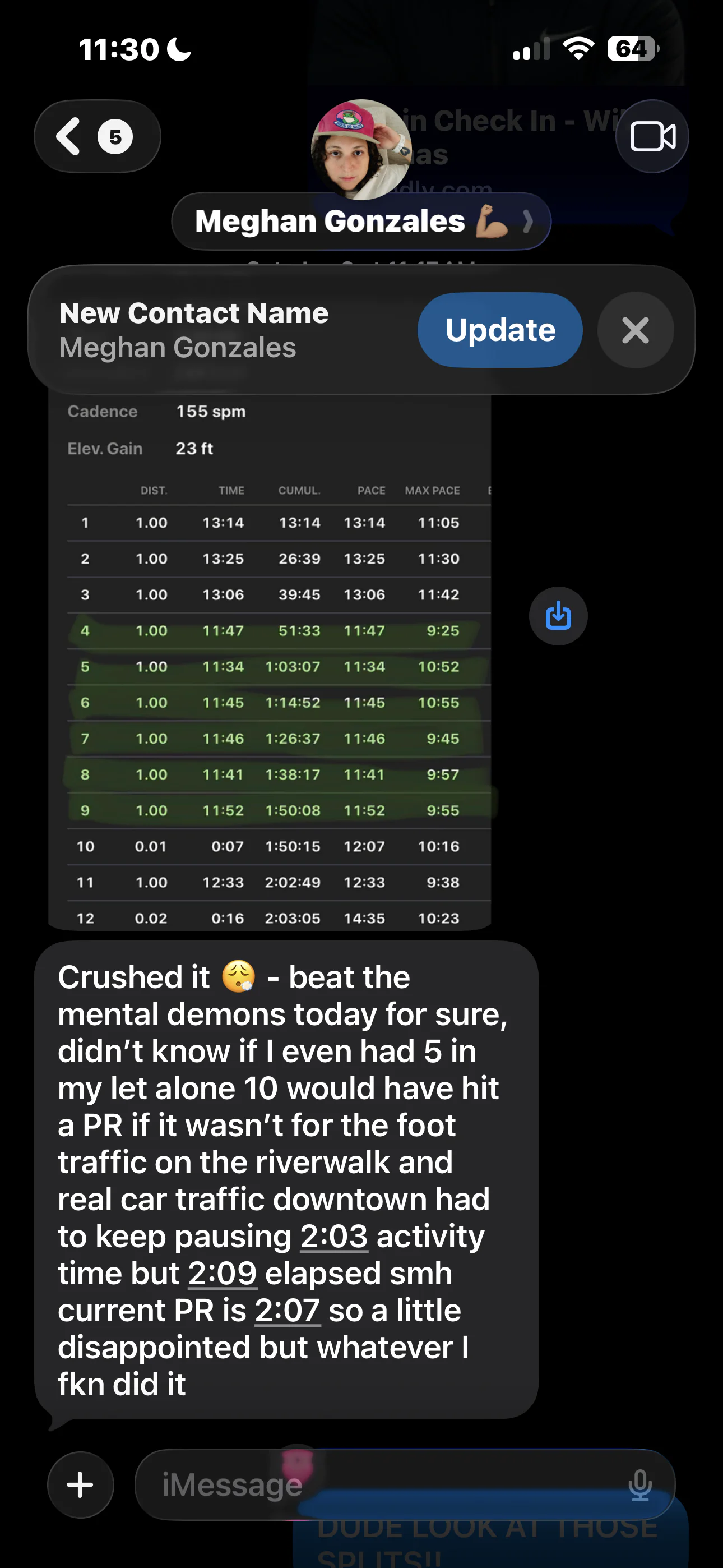
Task: Tap the underlined 2:09 time link
Action: 222,1273
